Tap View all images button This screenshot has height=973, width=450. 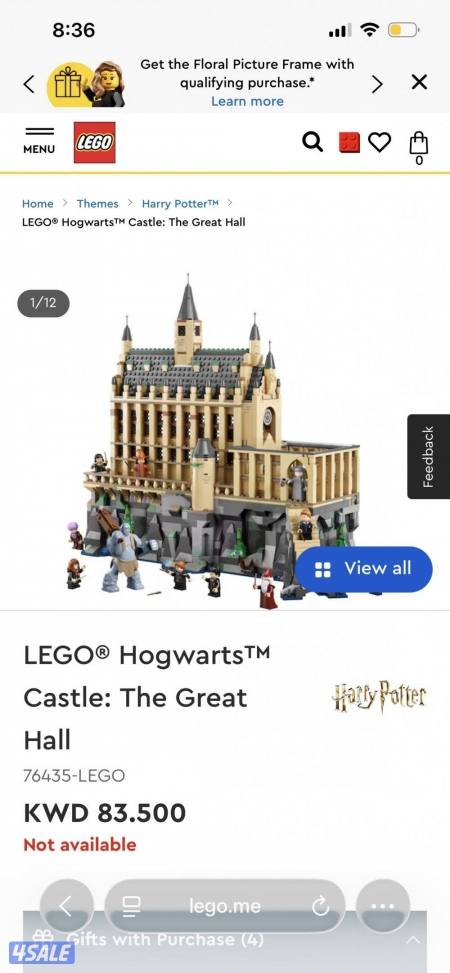(x=364, y=569)
